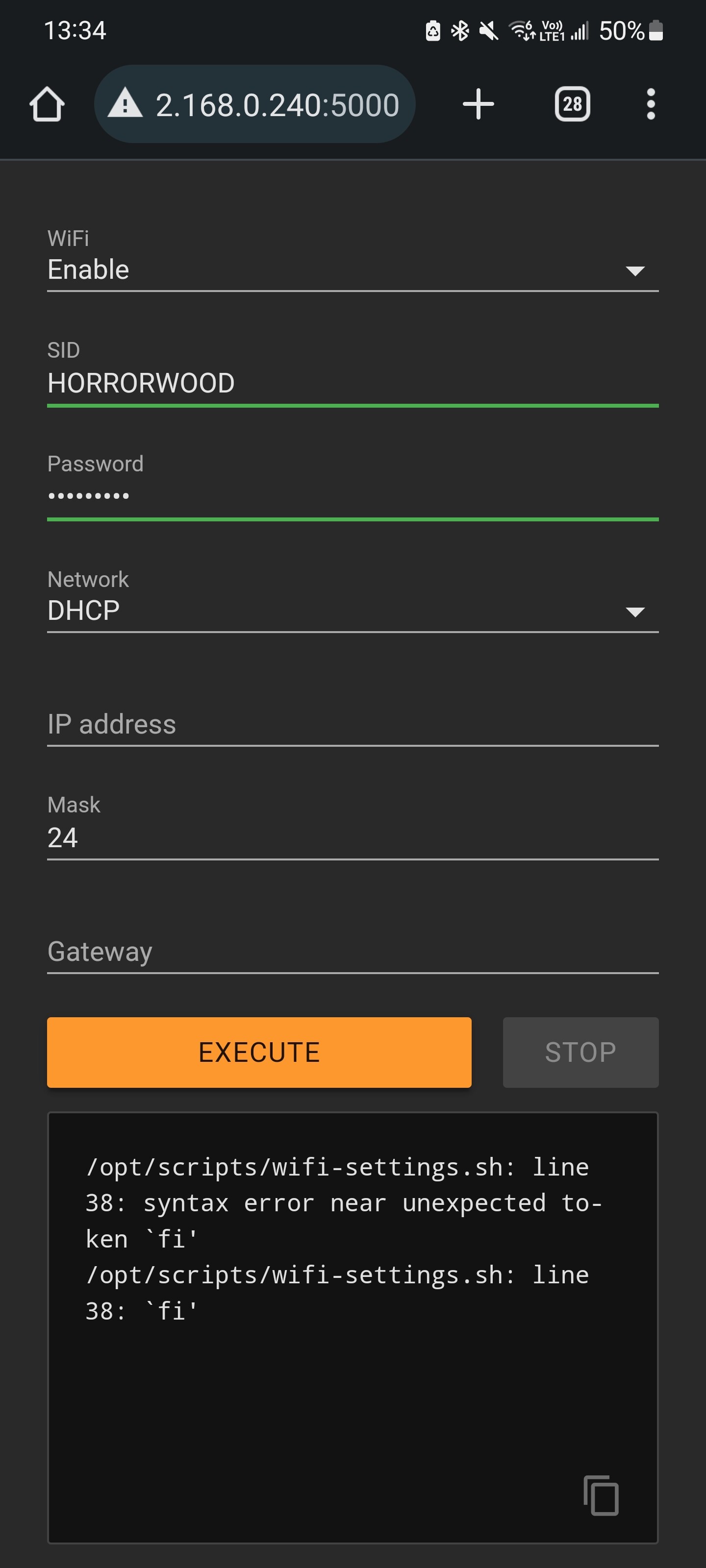The image size is (706, 1568).
Task: Go to the browser home page
Action: tap(47, 104)
